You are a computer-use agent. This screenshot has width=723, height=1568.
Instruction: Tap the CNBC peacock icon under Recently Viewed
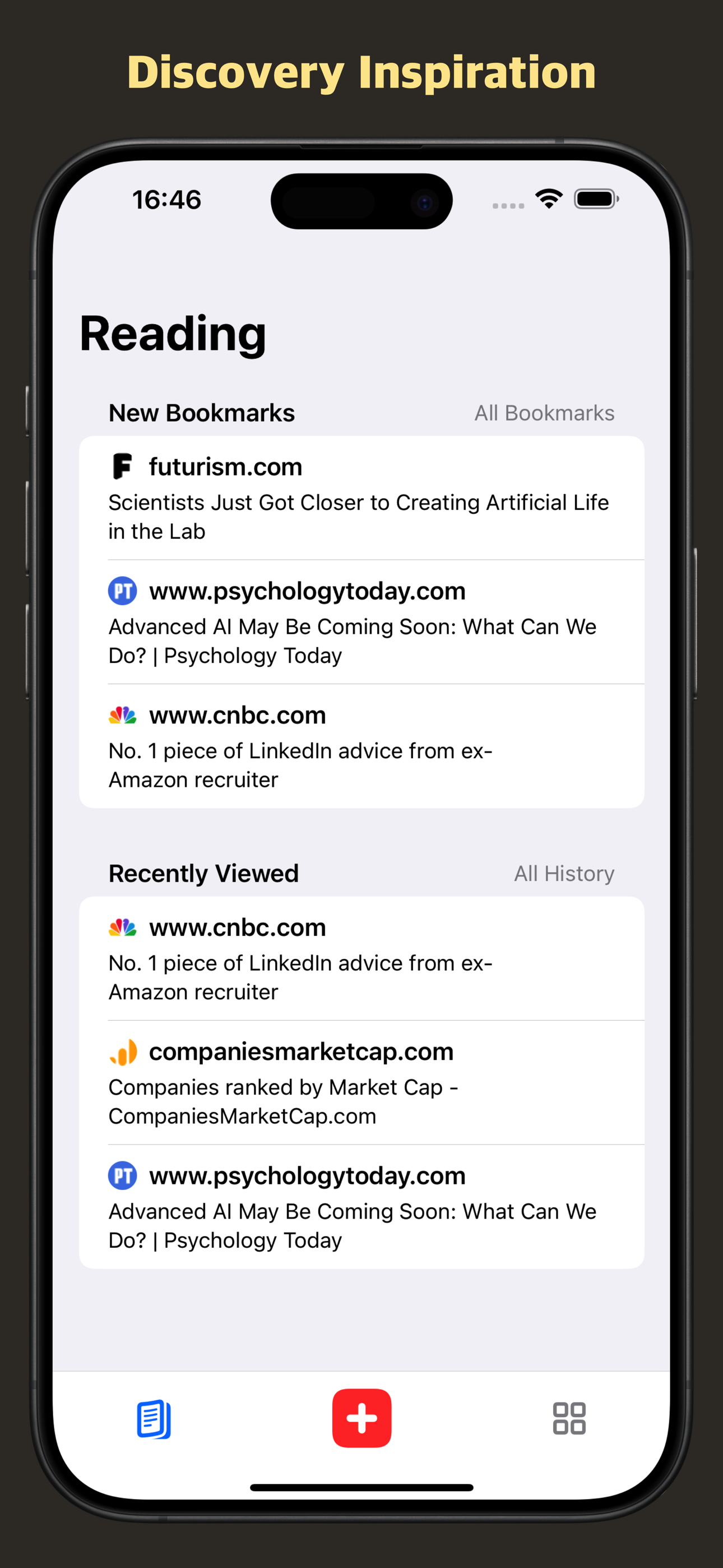coord(122,927)
